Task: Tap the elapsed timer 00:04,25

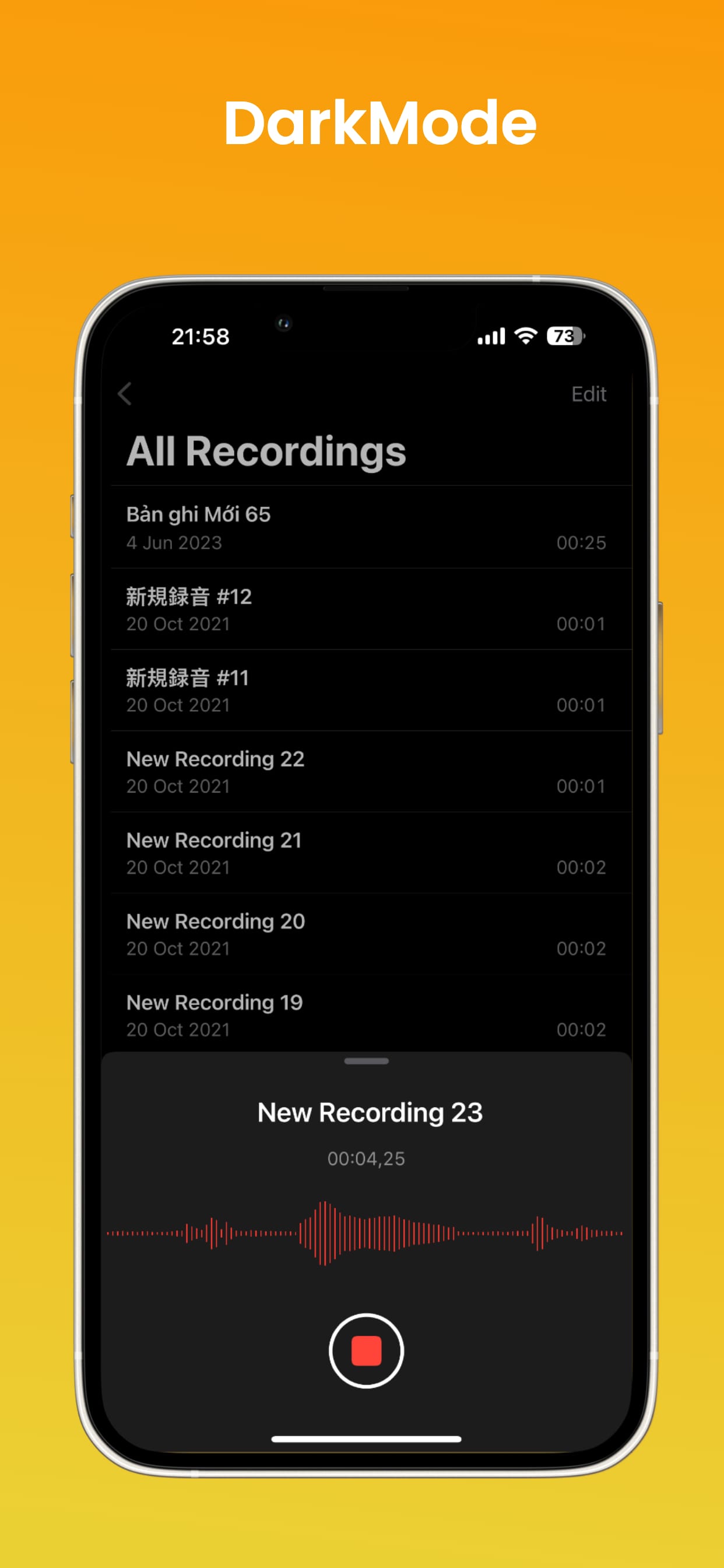Action: tap(365, 1160)
